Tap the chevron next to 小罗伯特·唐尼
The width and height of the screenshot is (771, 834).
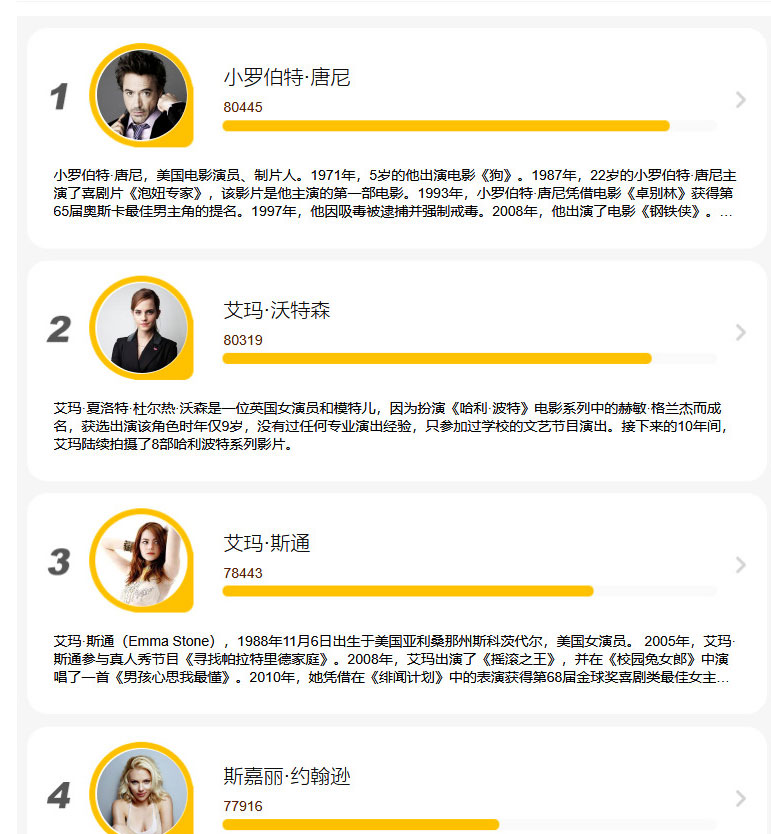click(x=740, y=99)
